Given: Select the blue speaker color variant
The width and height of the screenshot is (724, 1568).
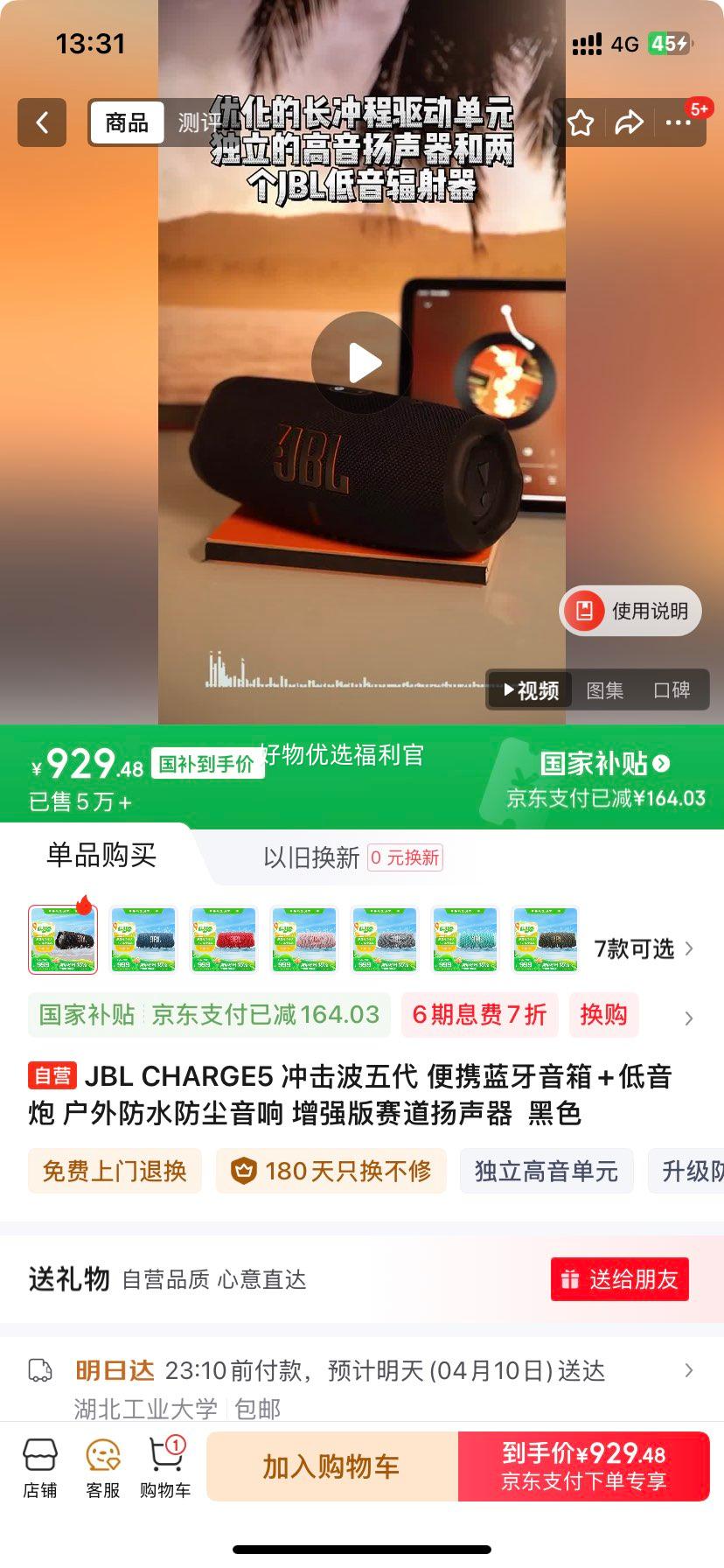Looking at the screenshot, I should click(143, 938).
